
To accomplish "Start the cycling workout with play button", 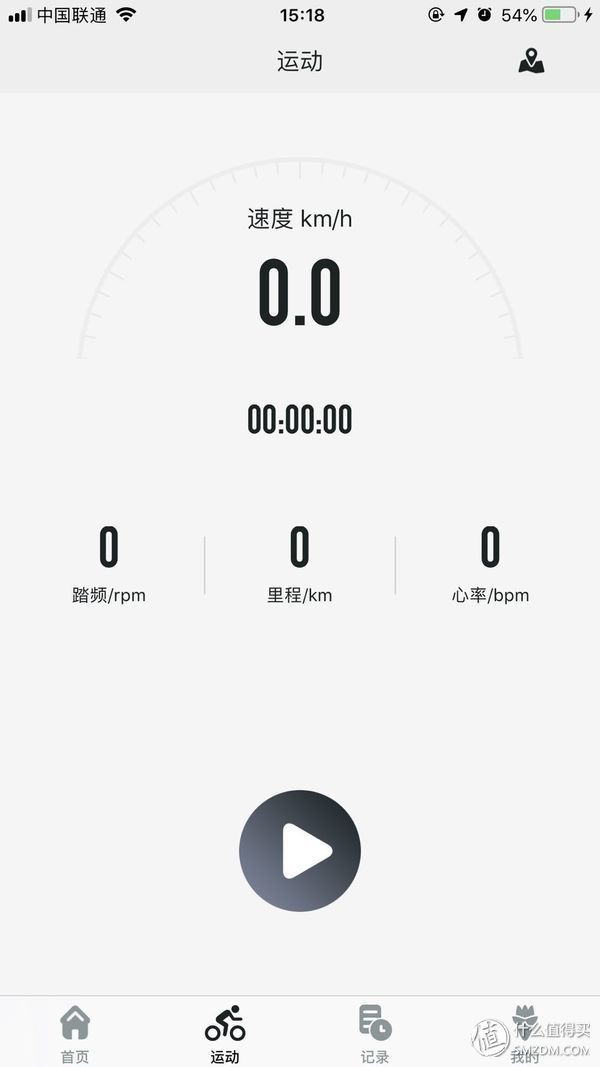I will (300, 851).
